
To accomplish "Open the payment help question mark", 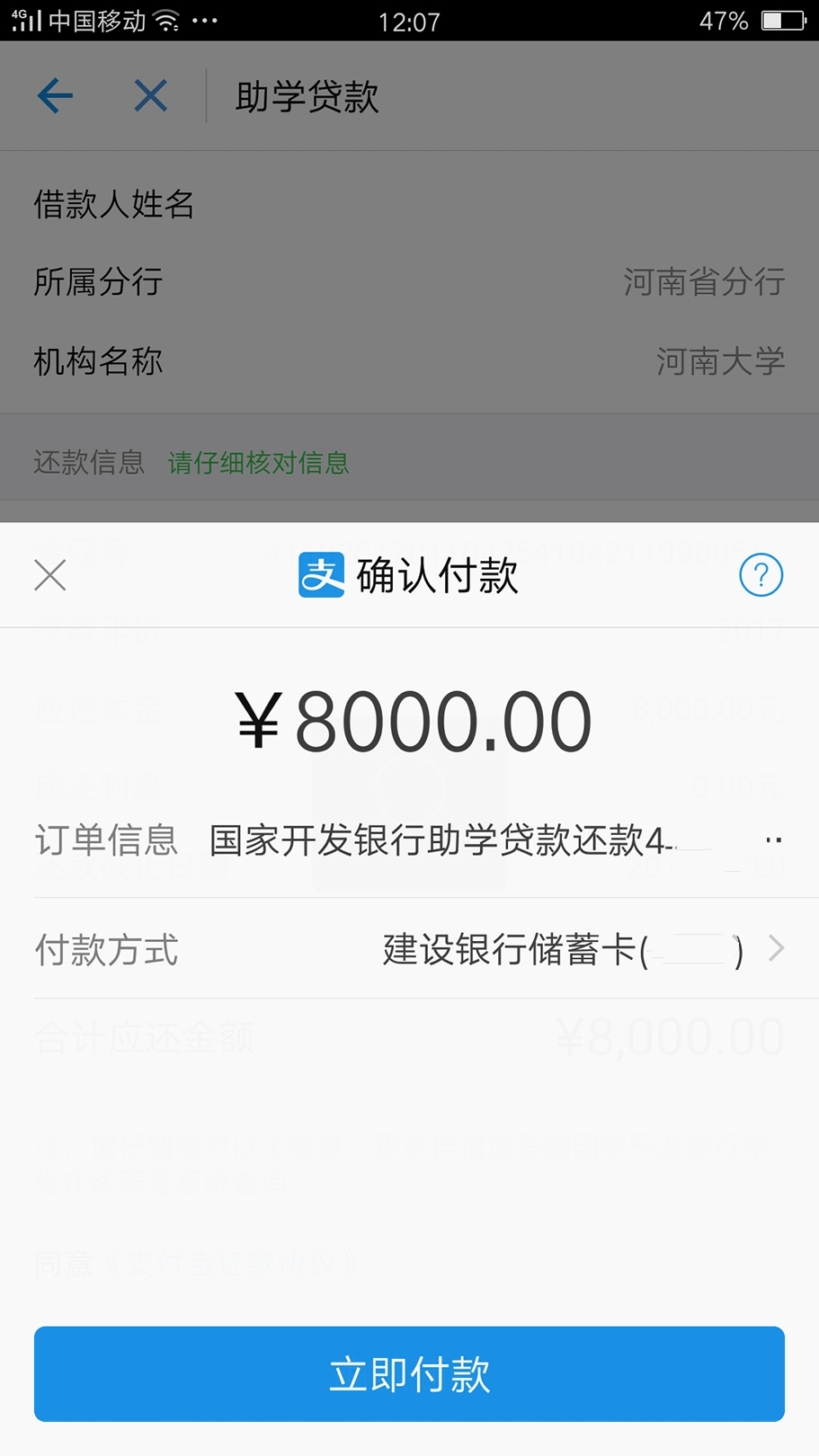I will point(761,575).
